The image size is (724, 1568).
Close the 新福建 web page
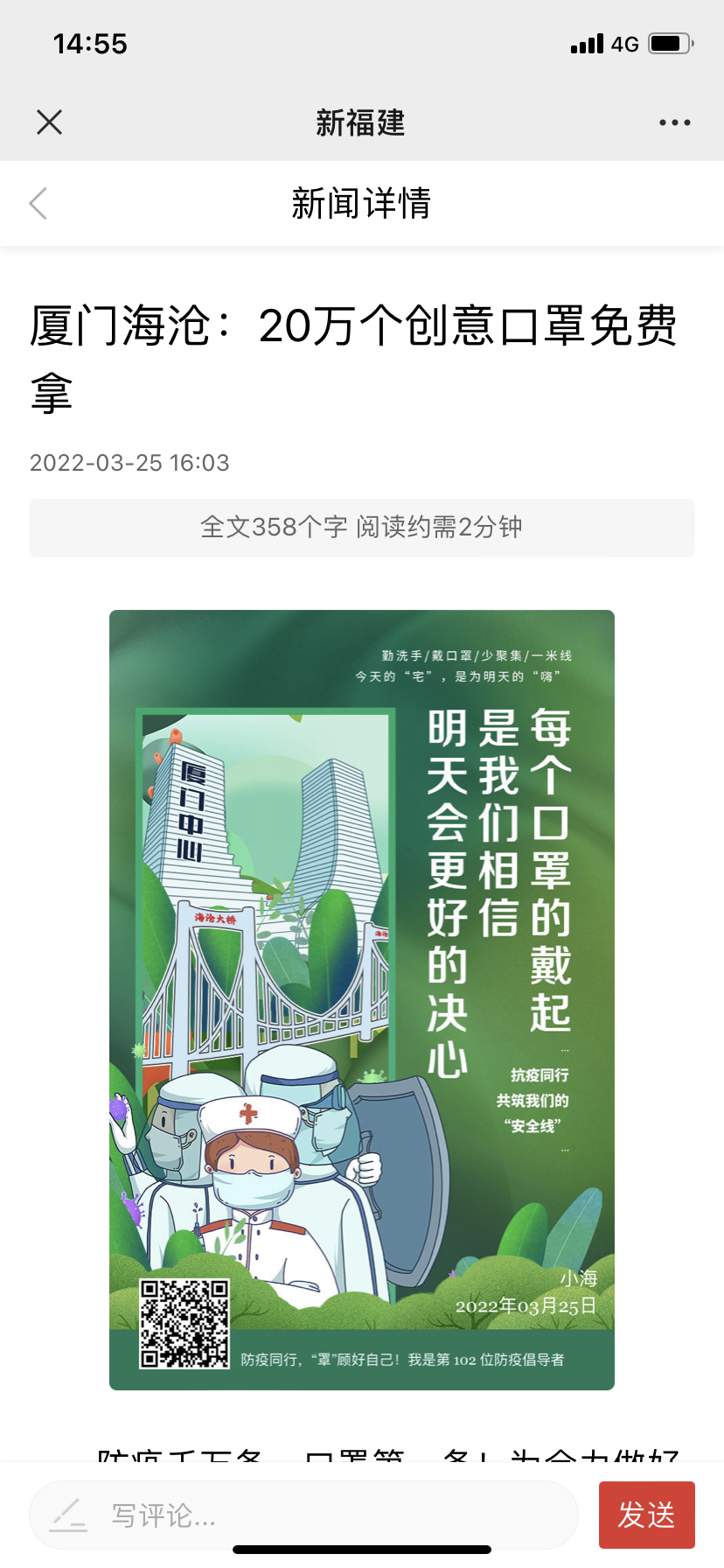(x=50, y=122)
